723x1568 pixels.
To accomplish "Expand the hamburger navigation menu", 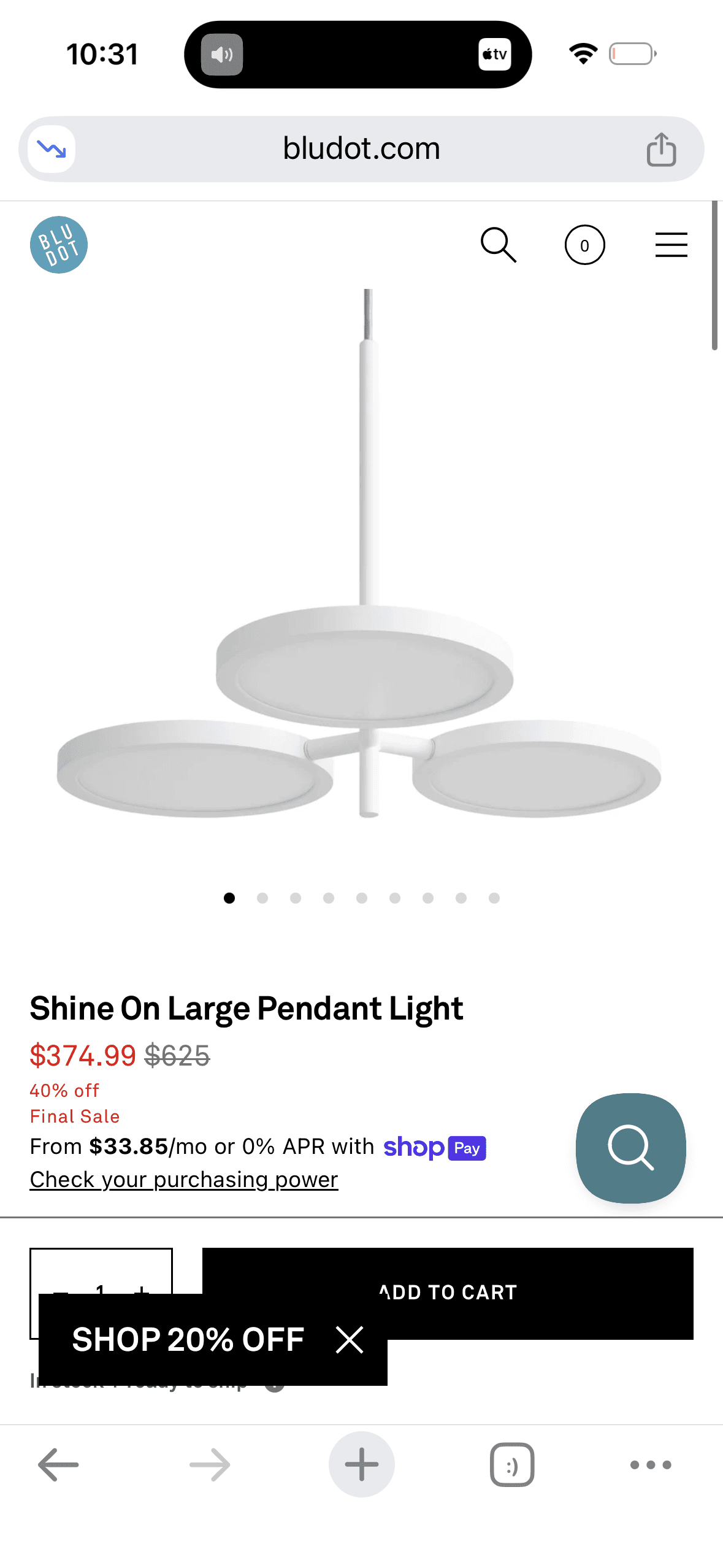I will (670, 244).
